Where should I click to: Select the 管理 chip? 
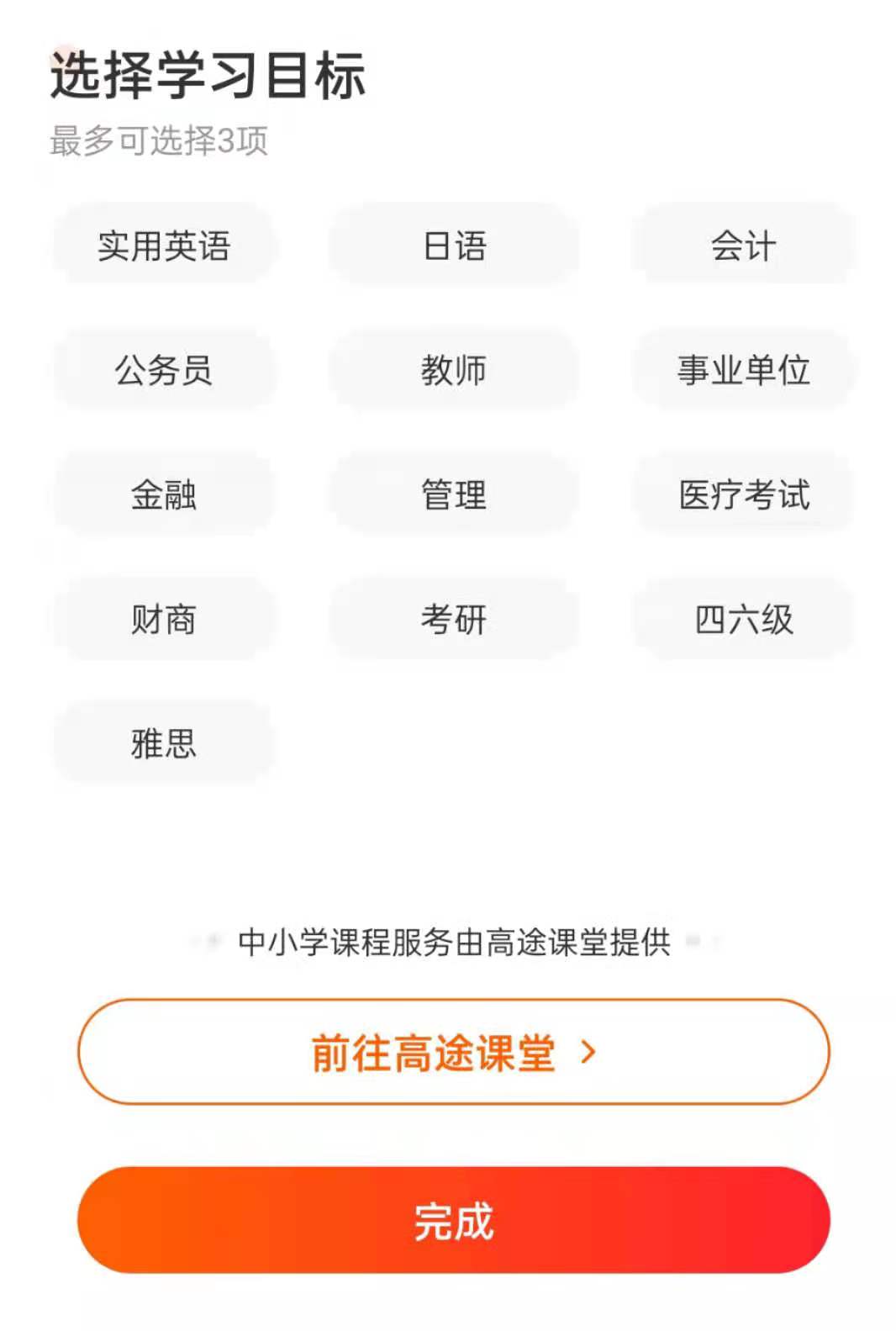[454, 494]
